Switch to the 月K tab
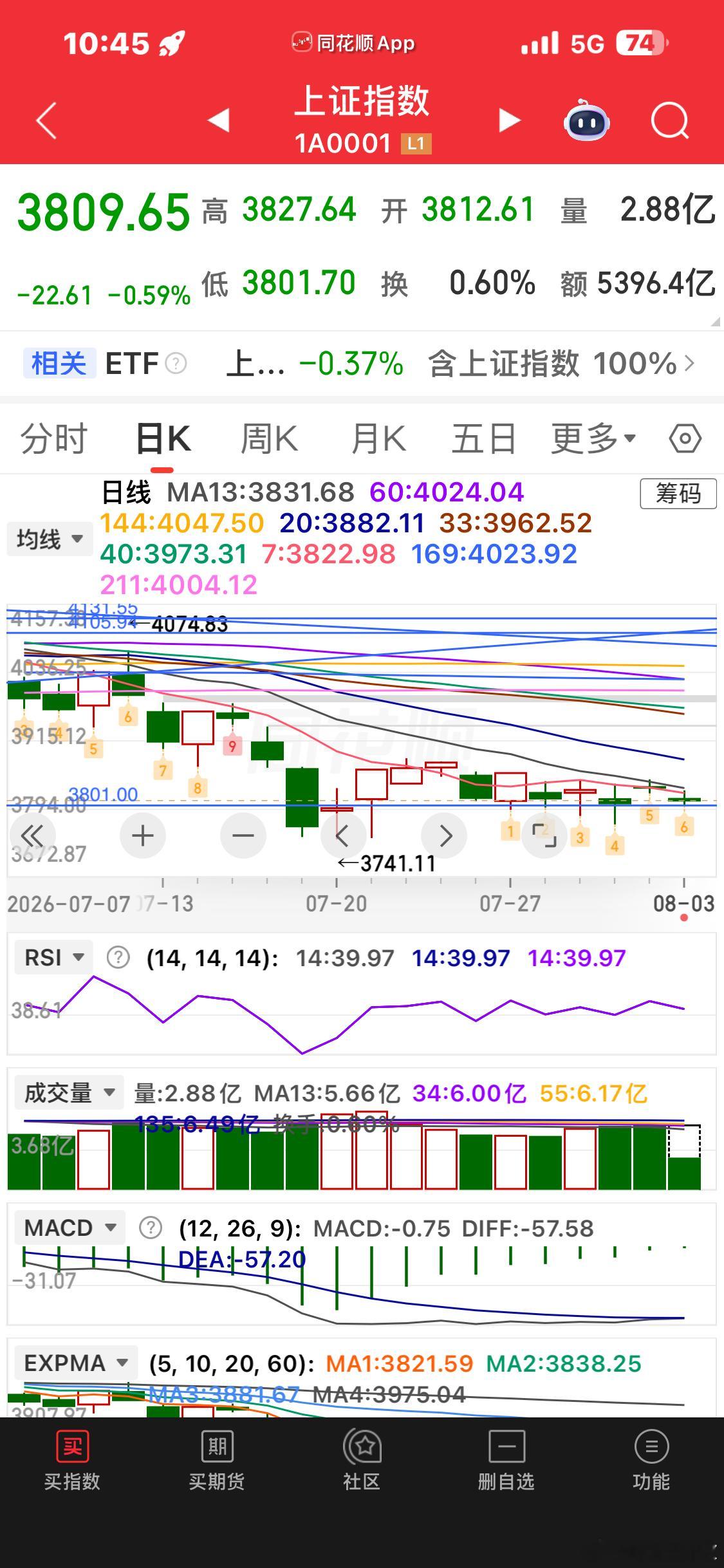724x1568 pixels. pos(378,439)
